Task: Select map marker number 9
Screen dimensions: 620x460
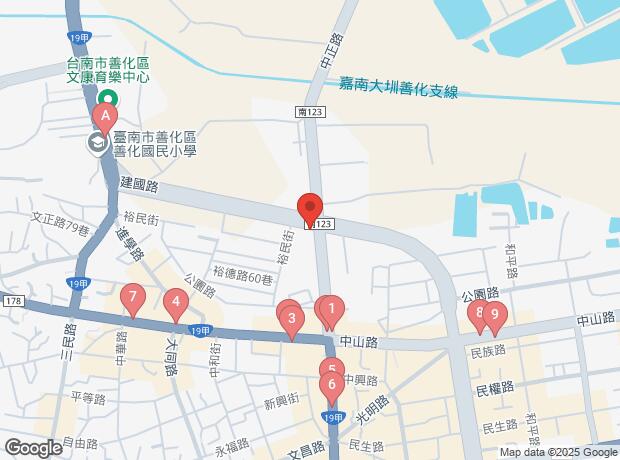Action: [494, 316]
